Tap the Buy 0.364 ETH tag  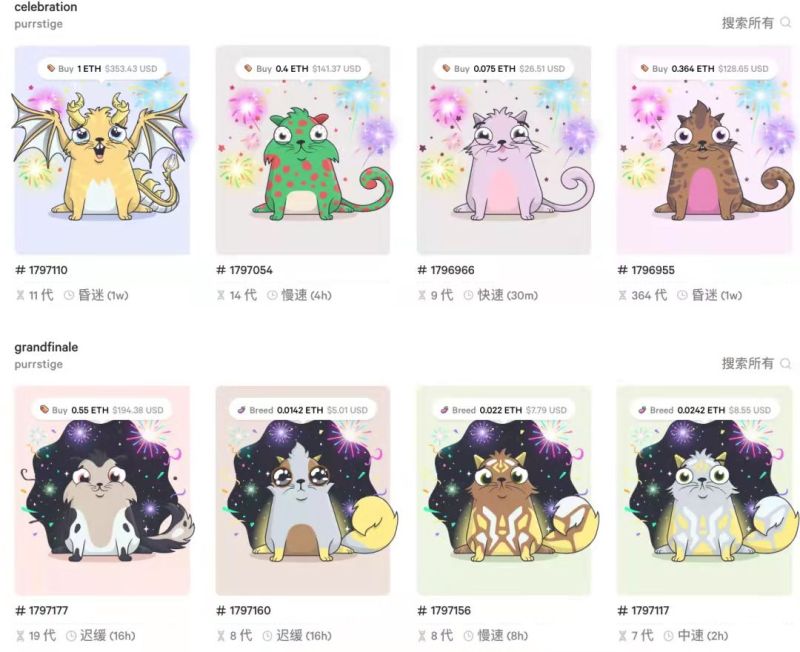704,69
